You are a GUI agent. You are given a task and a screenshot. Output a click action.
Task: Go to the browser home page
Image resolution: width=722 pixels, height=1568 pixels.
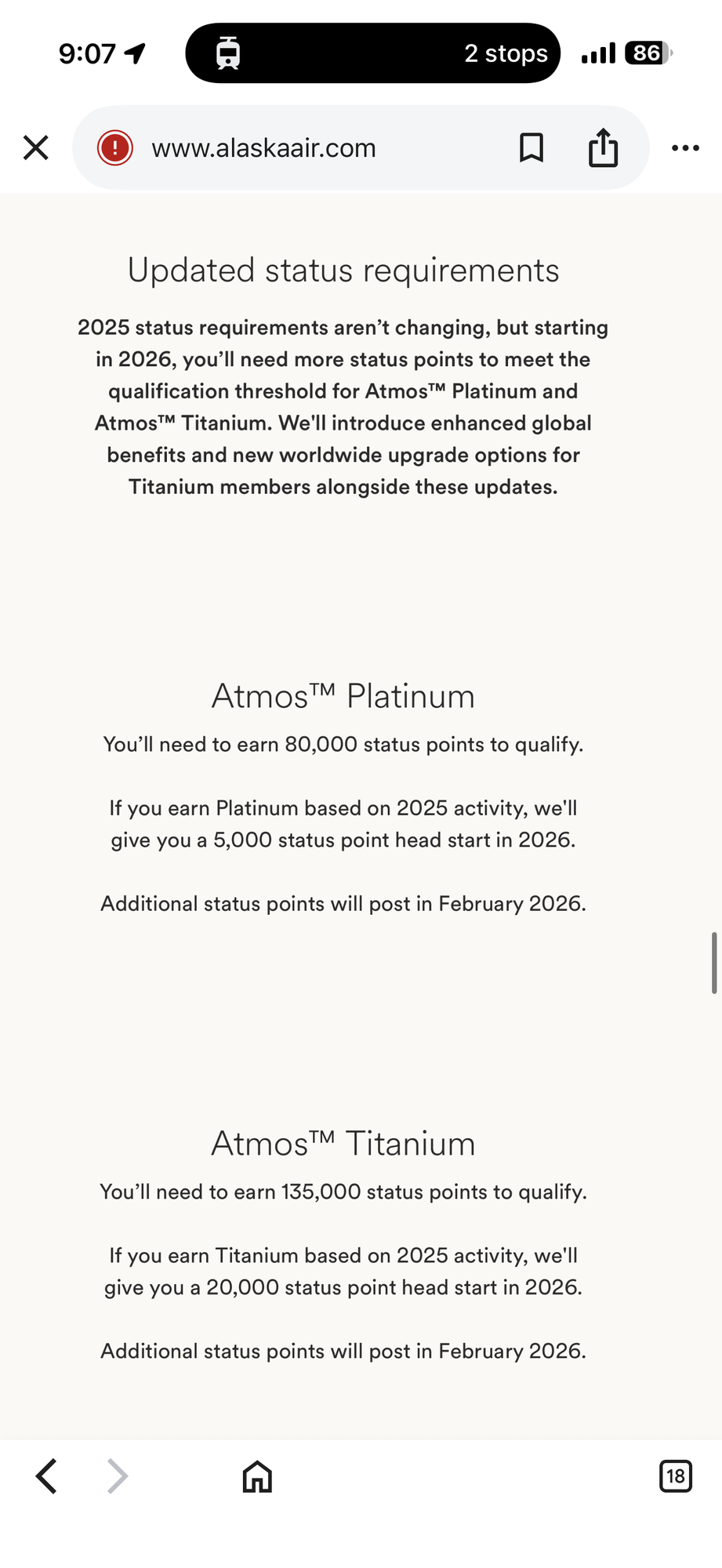point(257,1476)
